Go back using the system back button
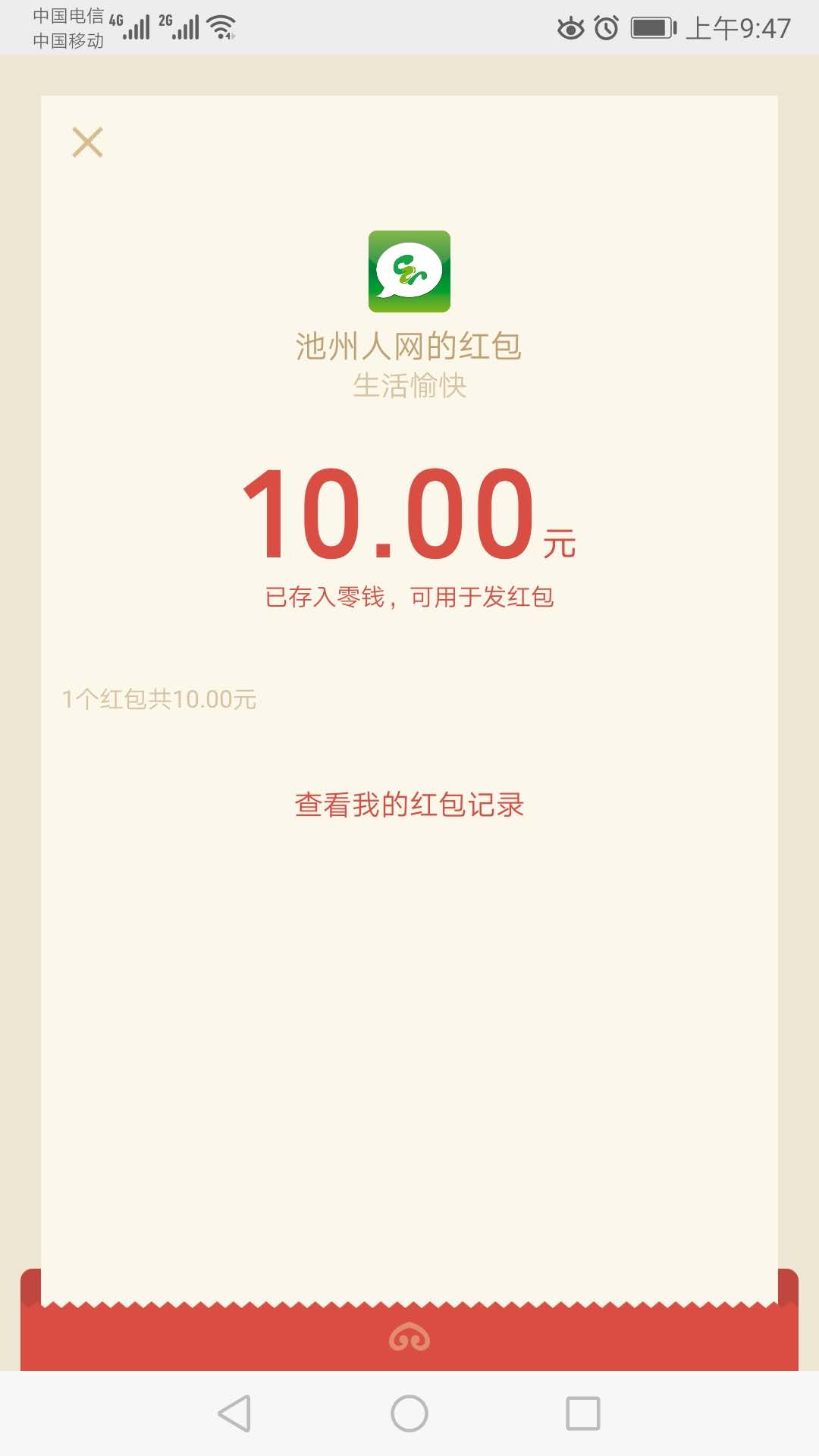 point(234,1414)
